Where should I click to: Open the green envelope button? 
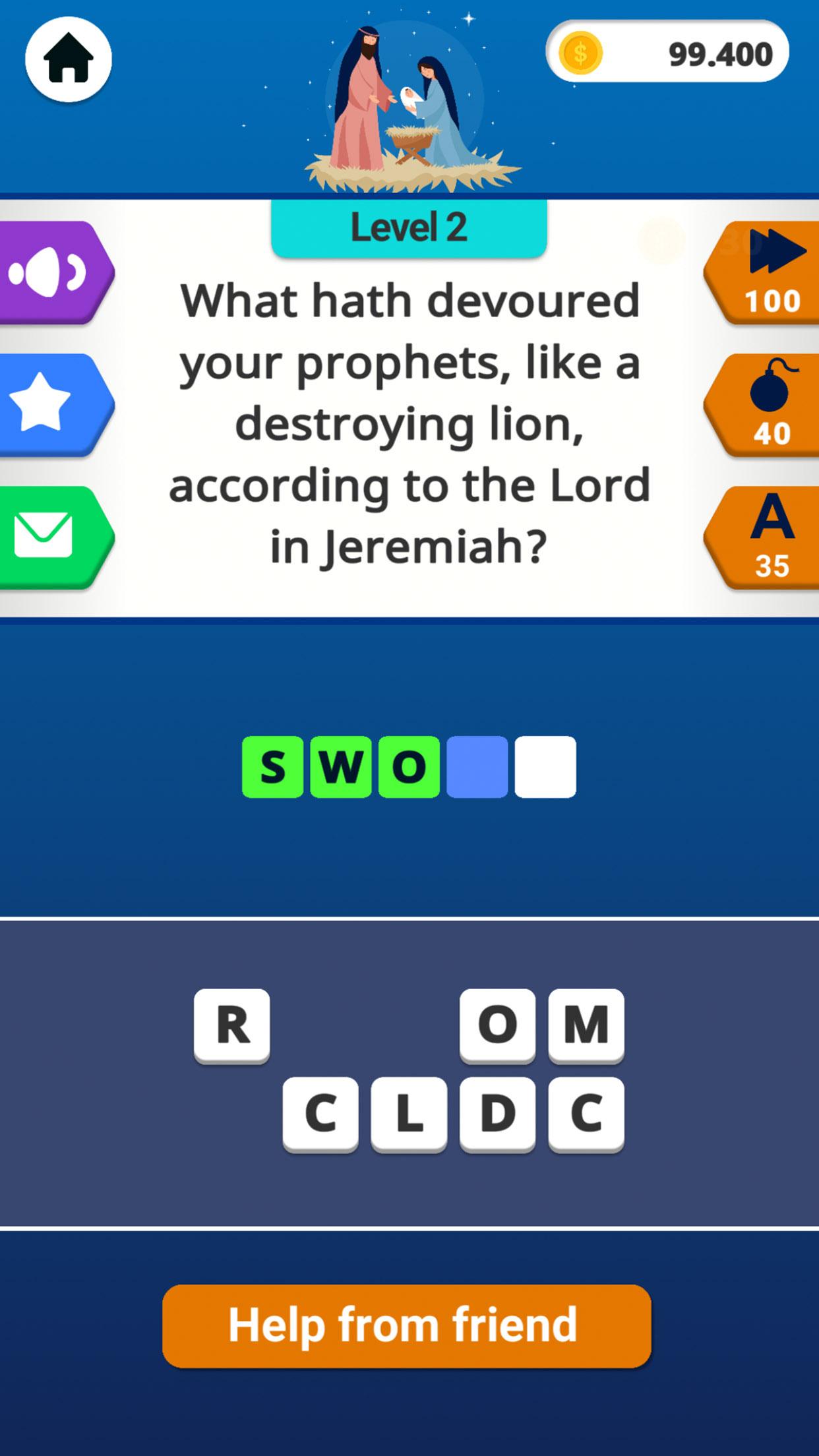[x=56, y=537]
